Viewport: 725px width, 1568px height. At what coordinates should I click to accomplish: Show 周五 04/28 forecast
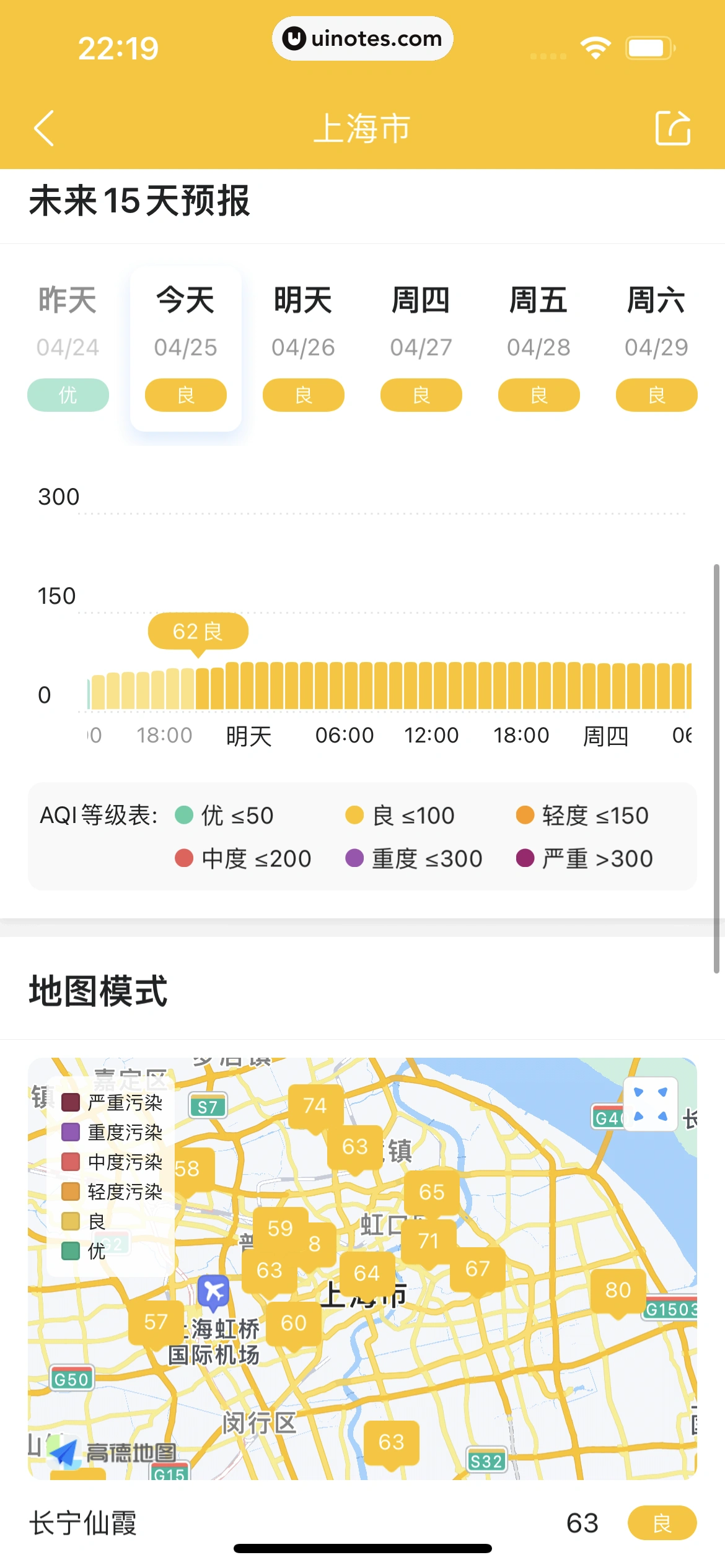coord(539,348)
